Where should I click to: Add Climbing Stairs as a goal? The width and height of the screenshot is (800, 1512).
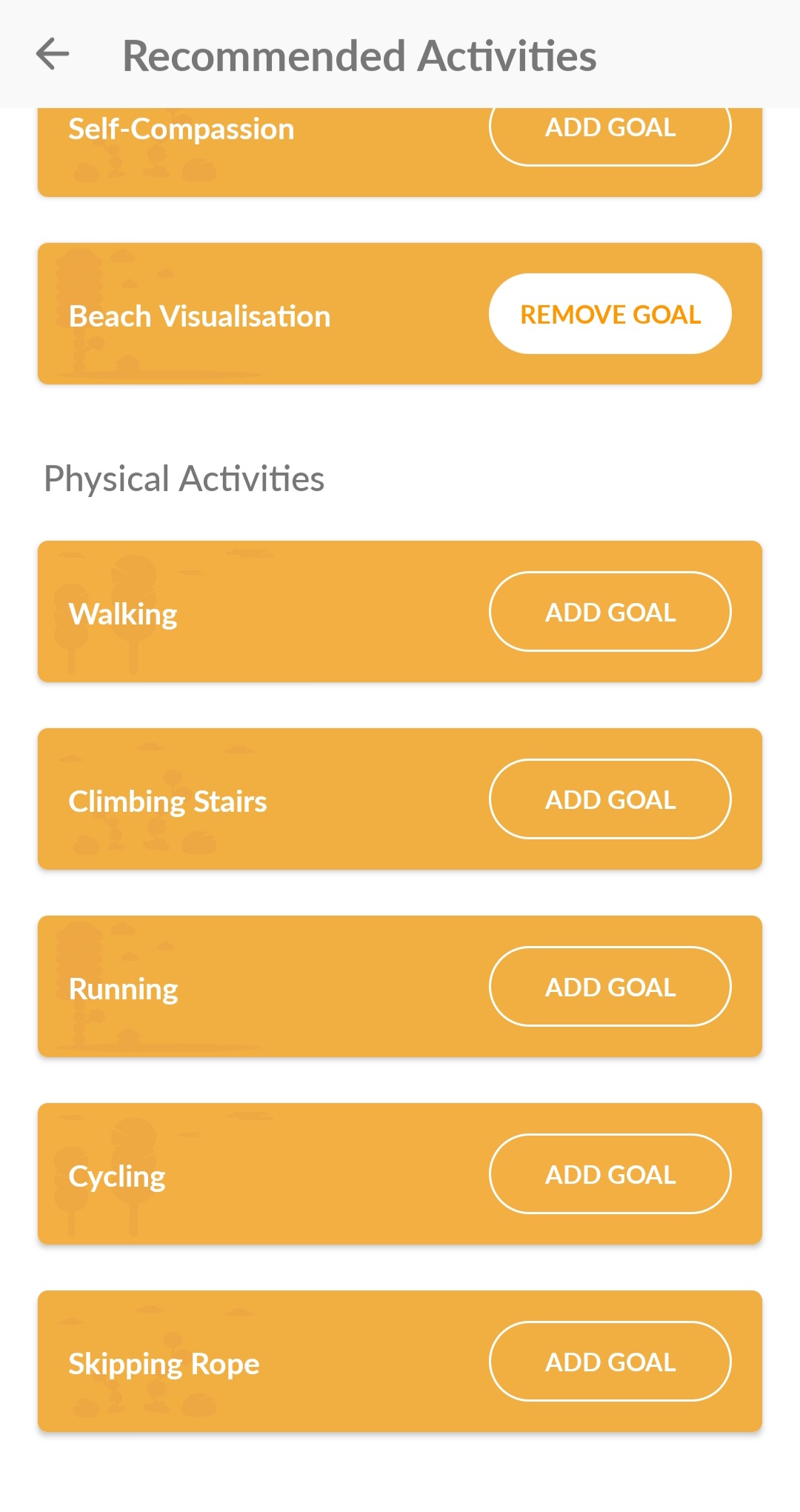coord(610,799)
